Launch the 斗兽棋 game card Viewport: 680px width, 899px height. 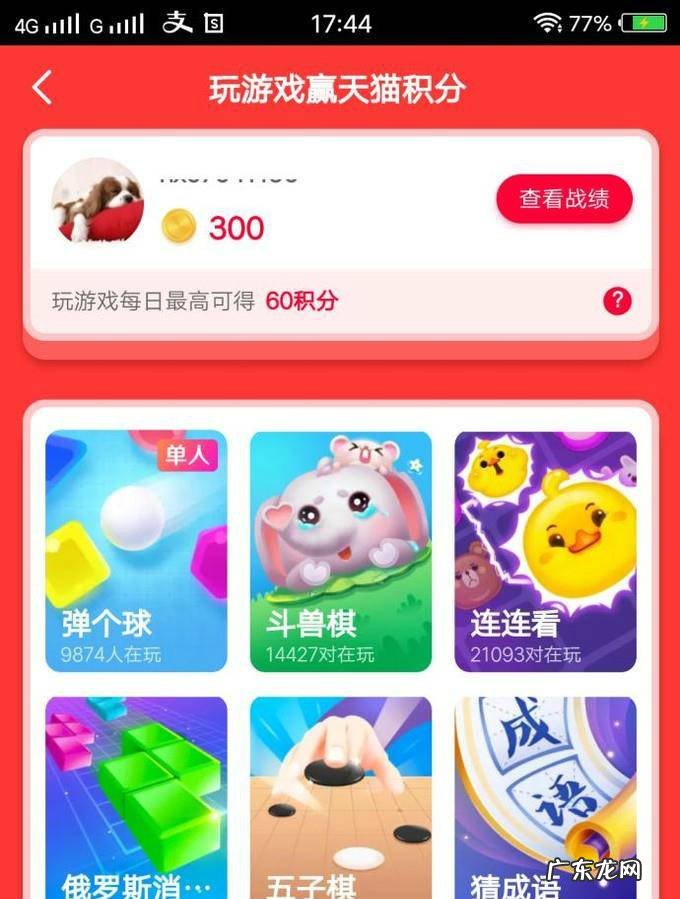340,551
